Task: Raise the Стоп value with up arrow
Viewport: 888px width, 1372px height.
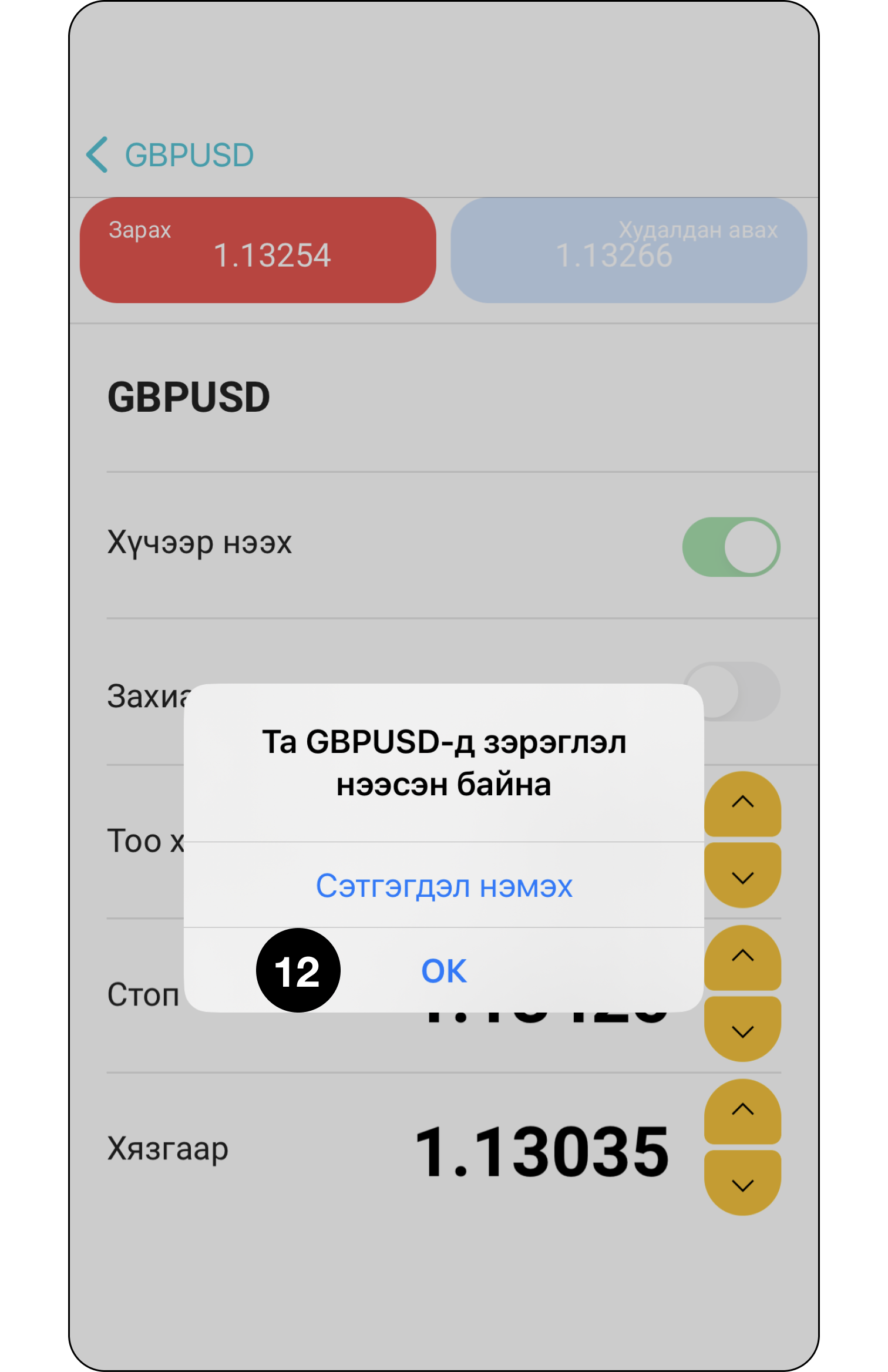Action: [742, 957]
